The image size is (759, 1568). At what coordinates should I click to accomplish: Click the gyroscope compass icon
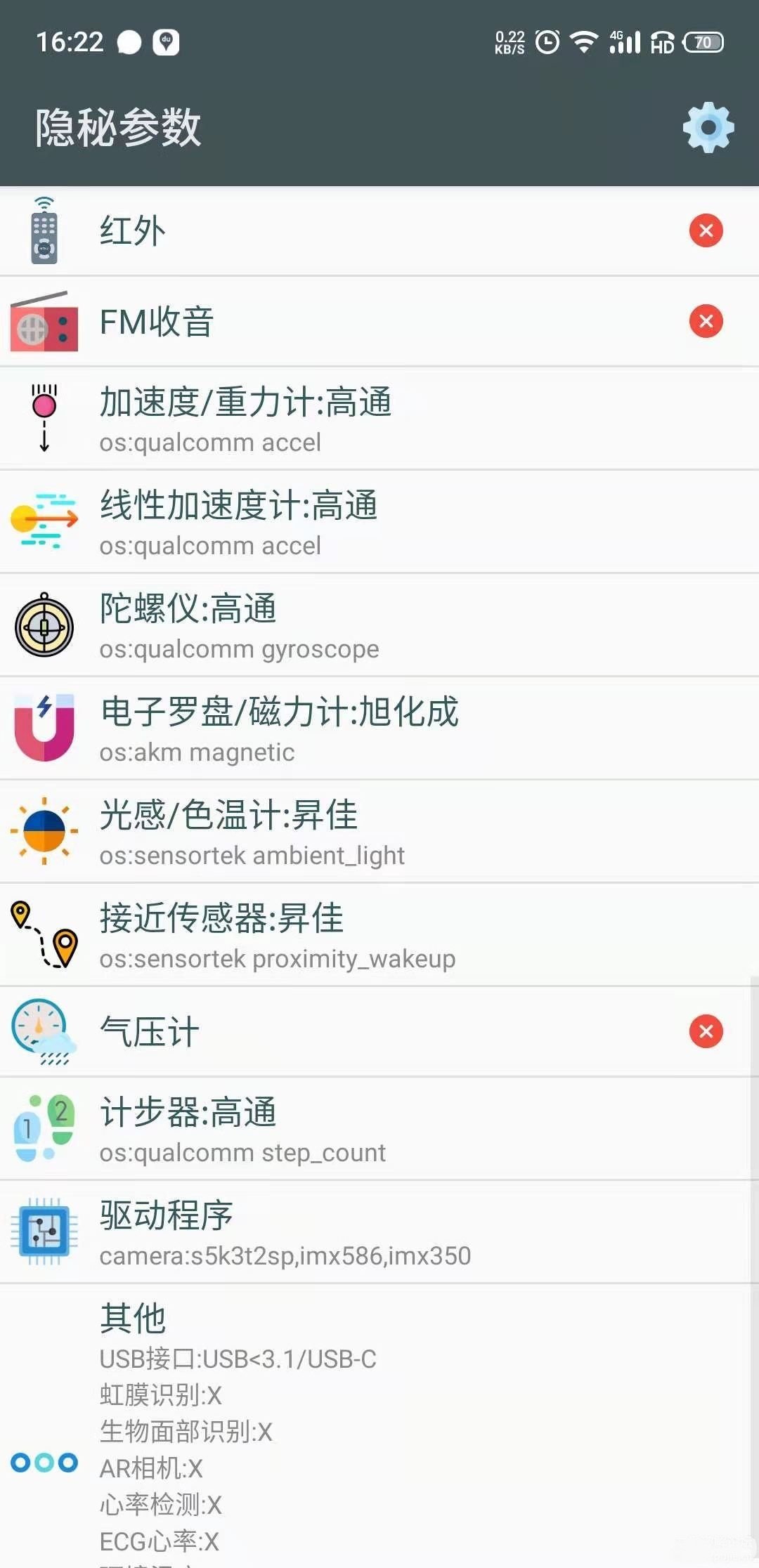[44, 625]
